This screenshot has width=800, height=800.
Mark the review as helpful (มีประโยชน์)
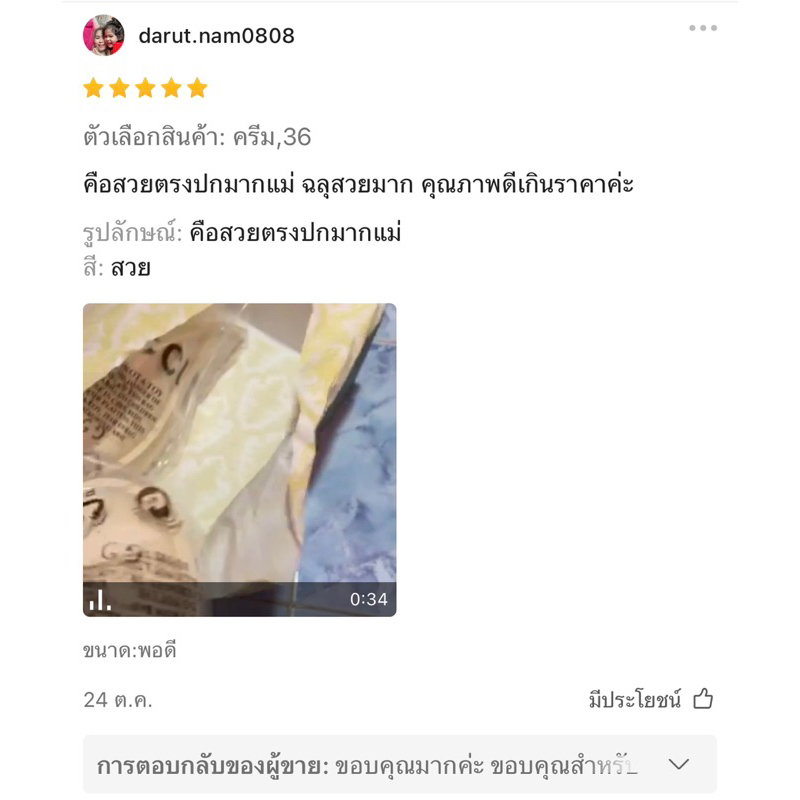coord(703,700)
